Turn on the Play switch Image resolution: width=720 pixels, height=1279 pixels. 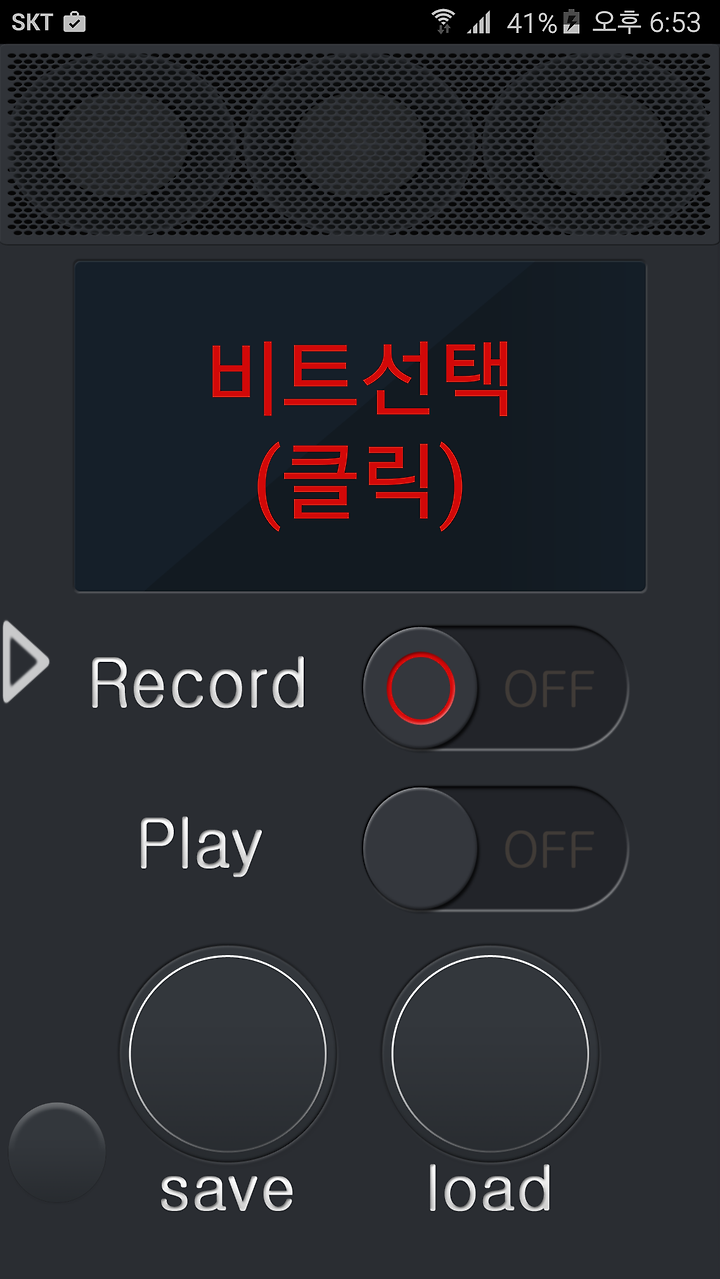click(x=495, y=848)
